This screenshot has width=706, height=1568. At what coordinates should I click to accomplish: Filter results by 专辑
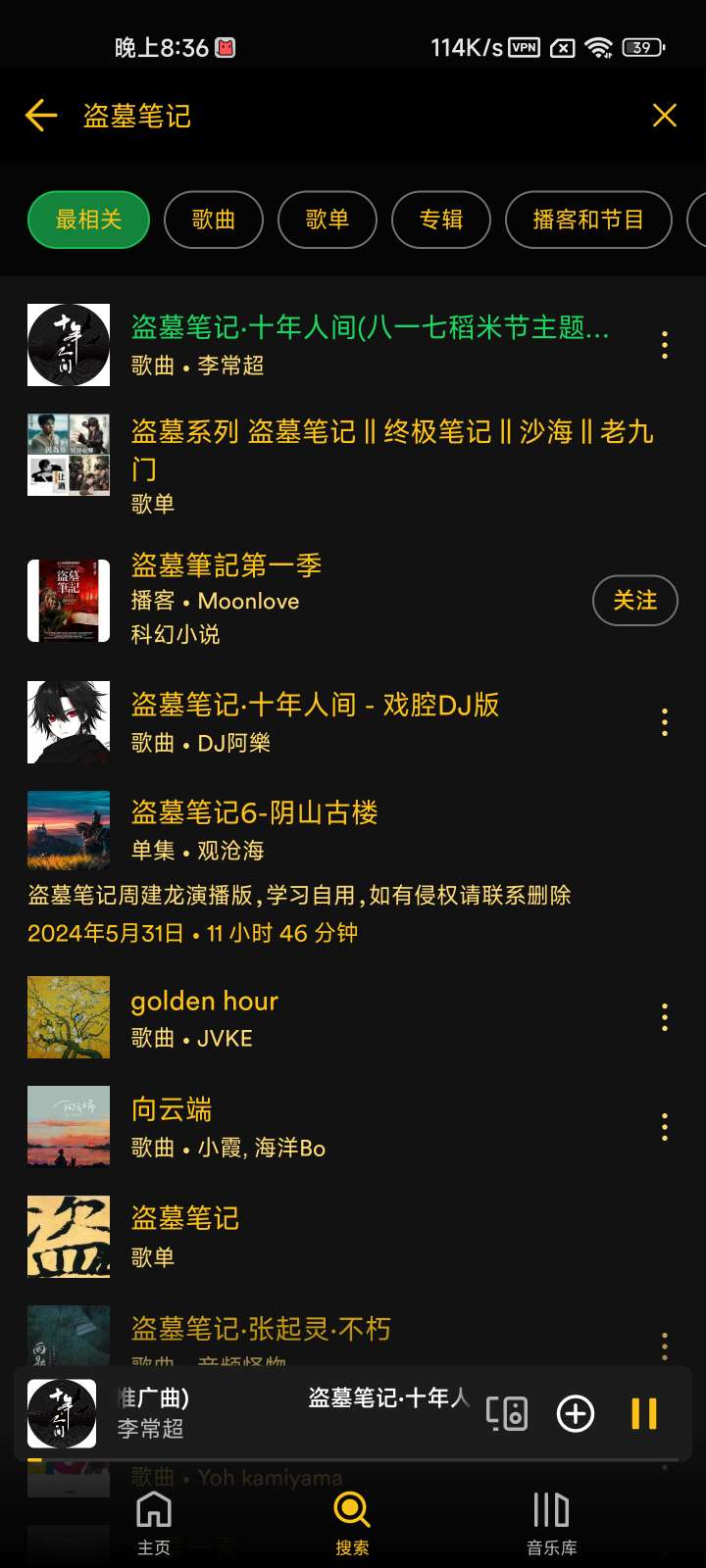tap(441, 220)
